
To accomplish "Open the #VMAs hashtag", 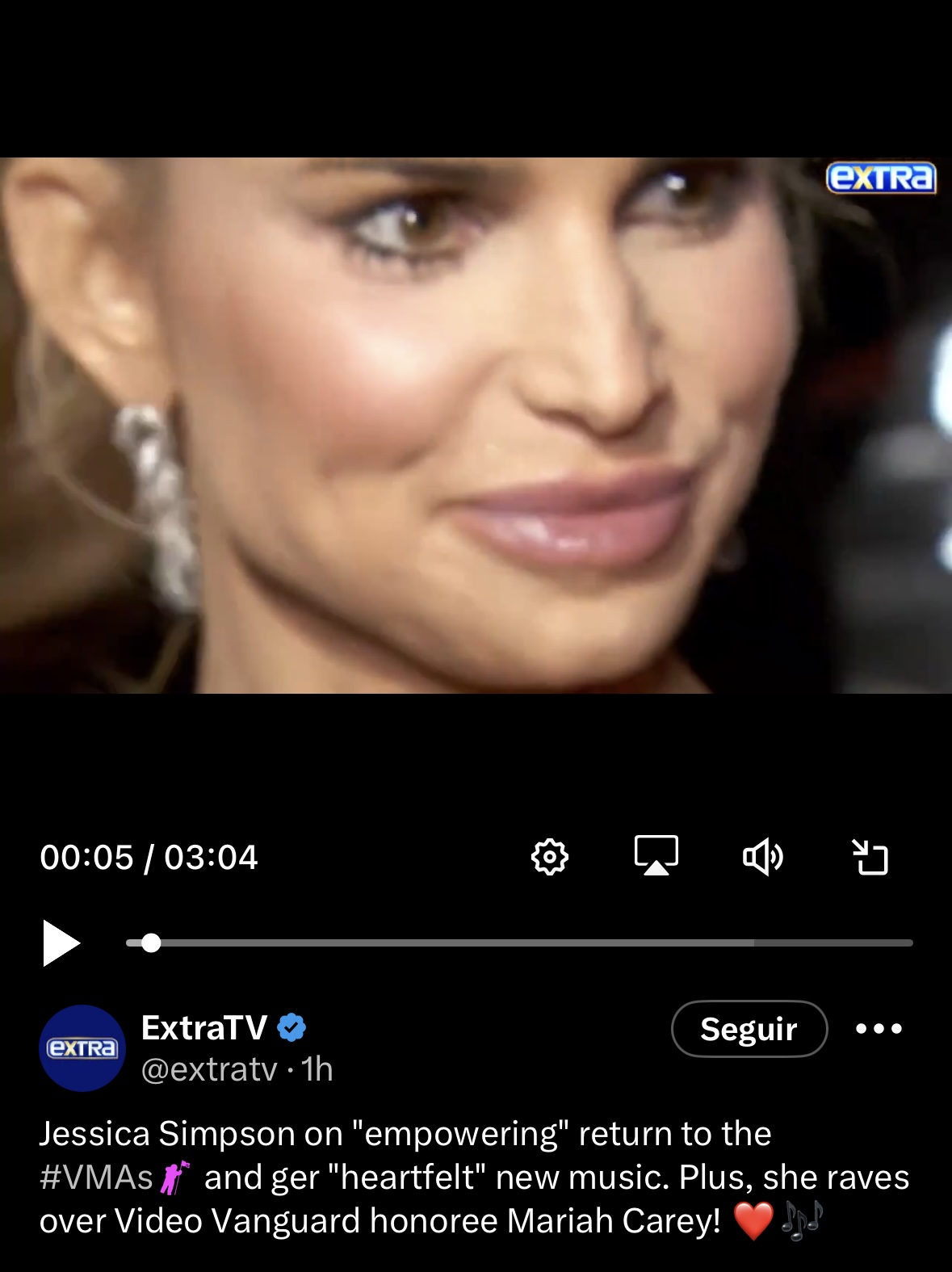I will tap(96, 1178).
